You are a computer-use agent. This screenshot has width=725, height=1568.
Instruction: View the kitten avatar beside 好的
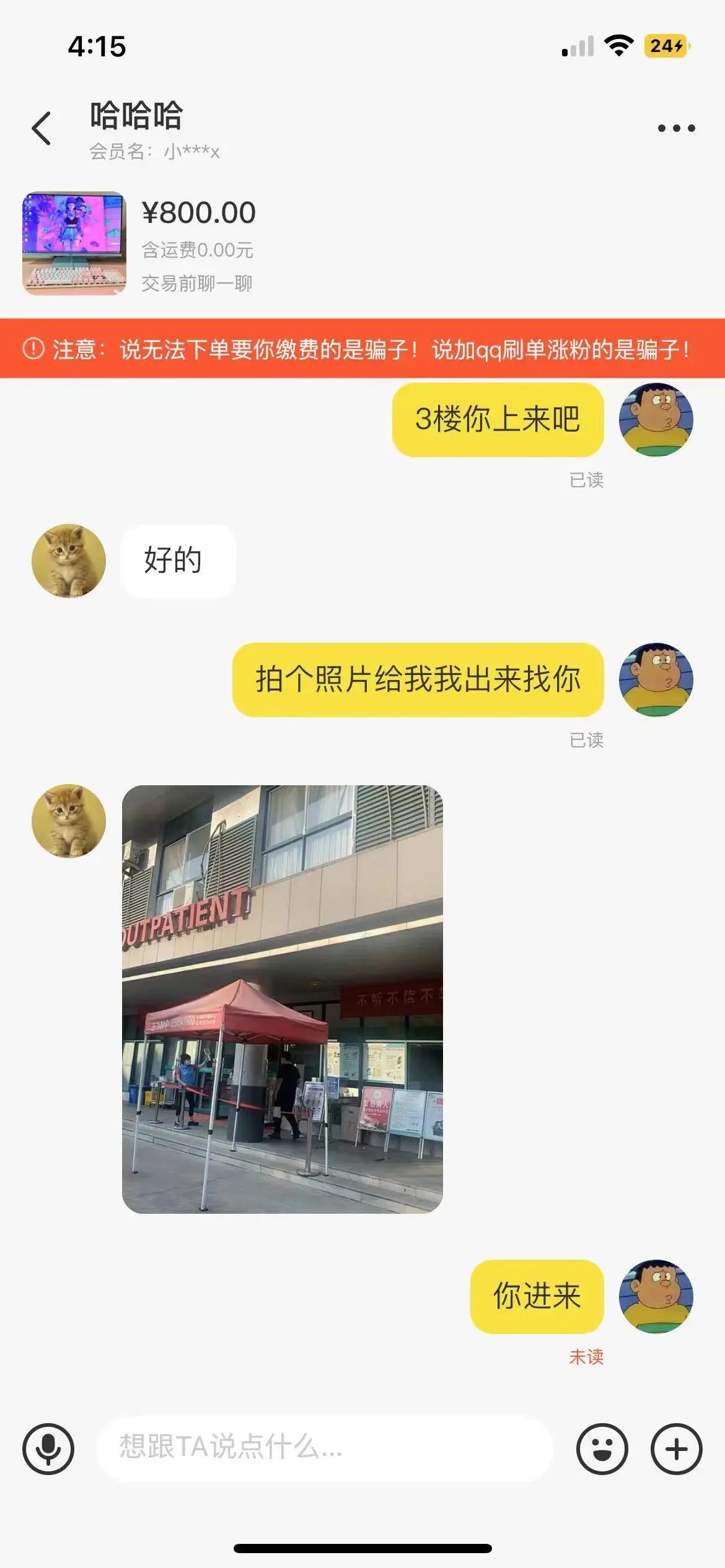[69, 561]
